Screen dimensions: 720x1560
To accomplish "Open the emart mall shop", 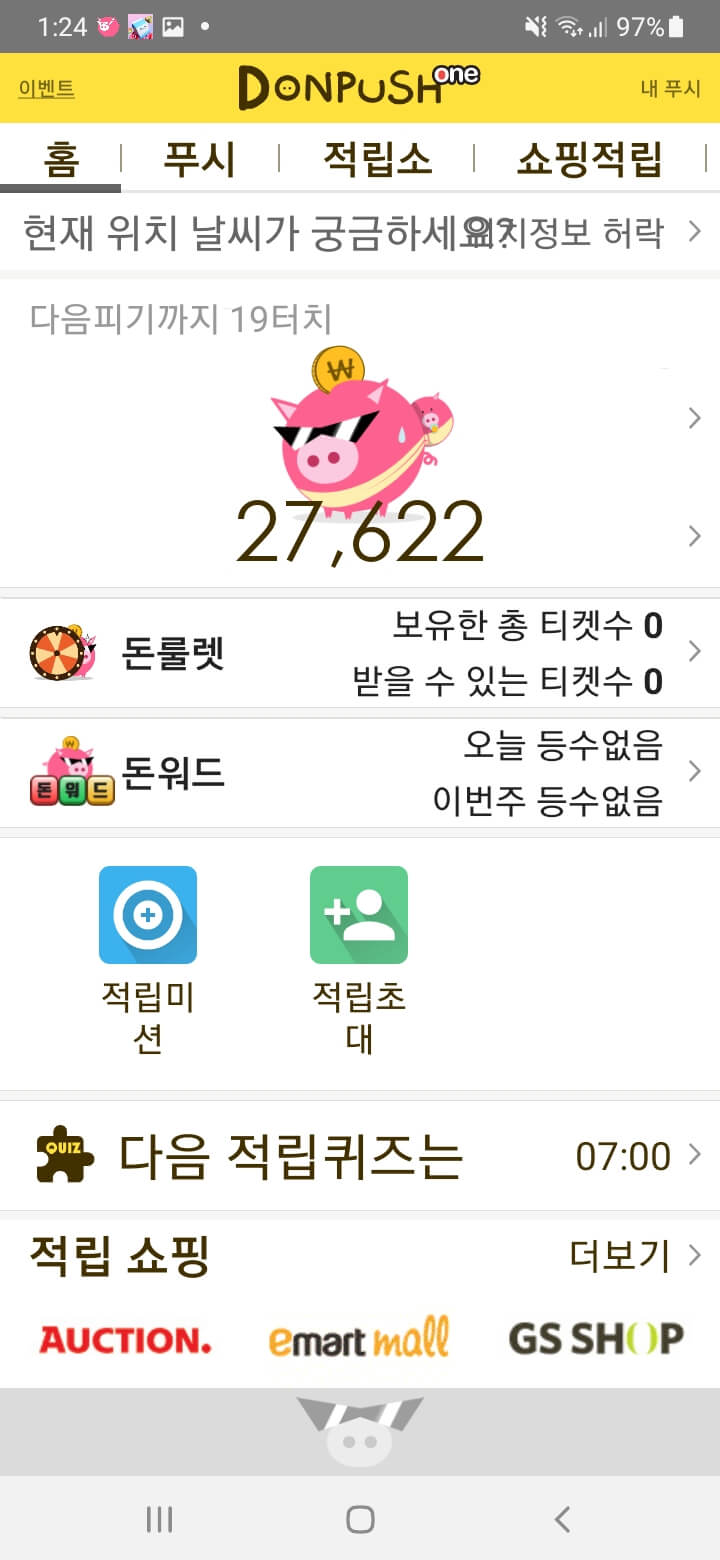I will tap(359, 1339).
